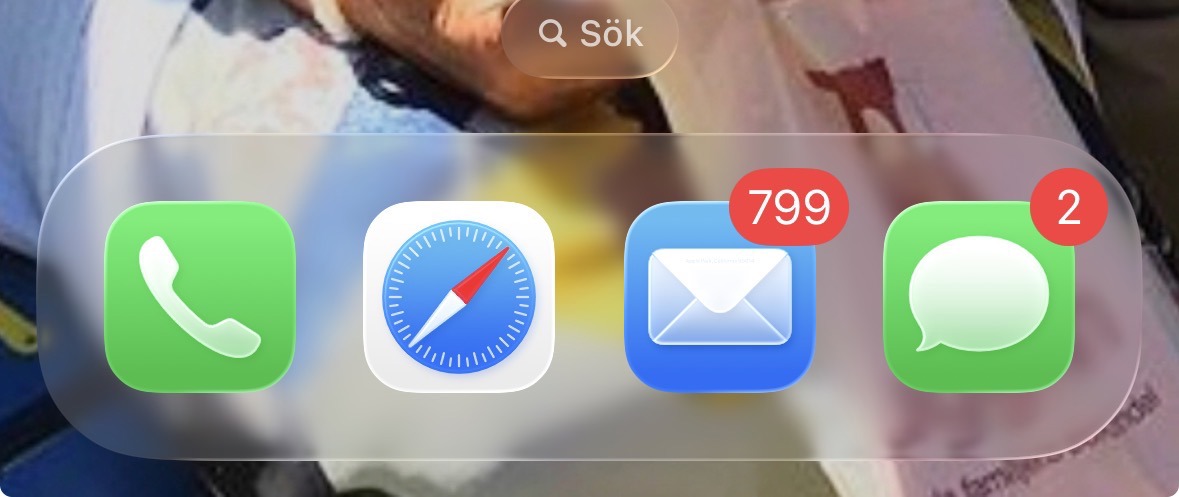Screen dimensions: 1179x497
Task: Open Mail with 799 unread
Action: click(x=719, y=298)
